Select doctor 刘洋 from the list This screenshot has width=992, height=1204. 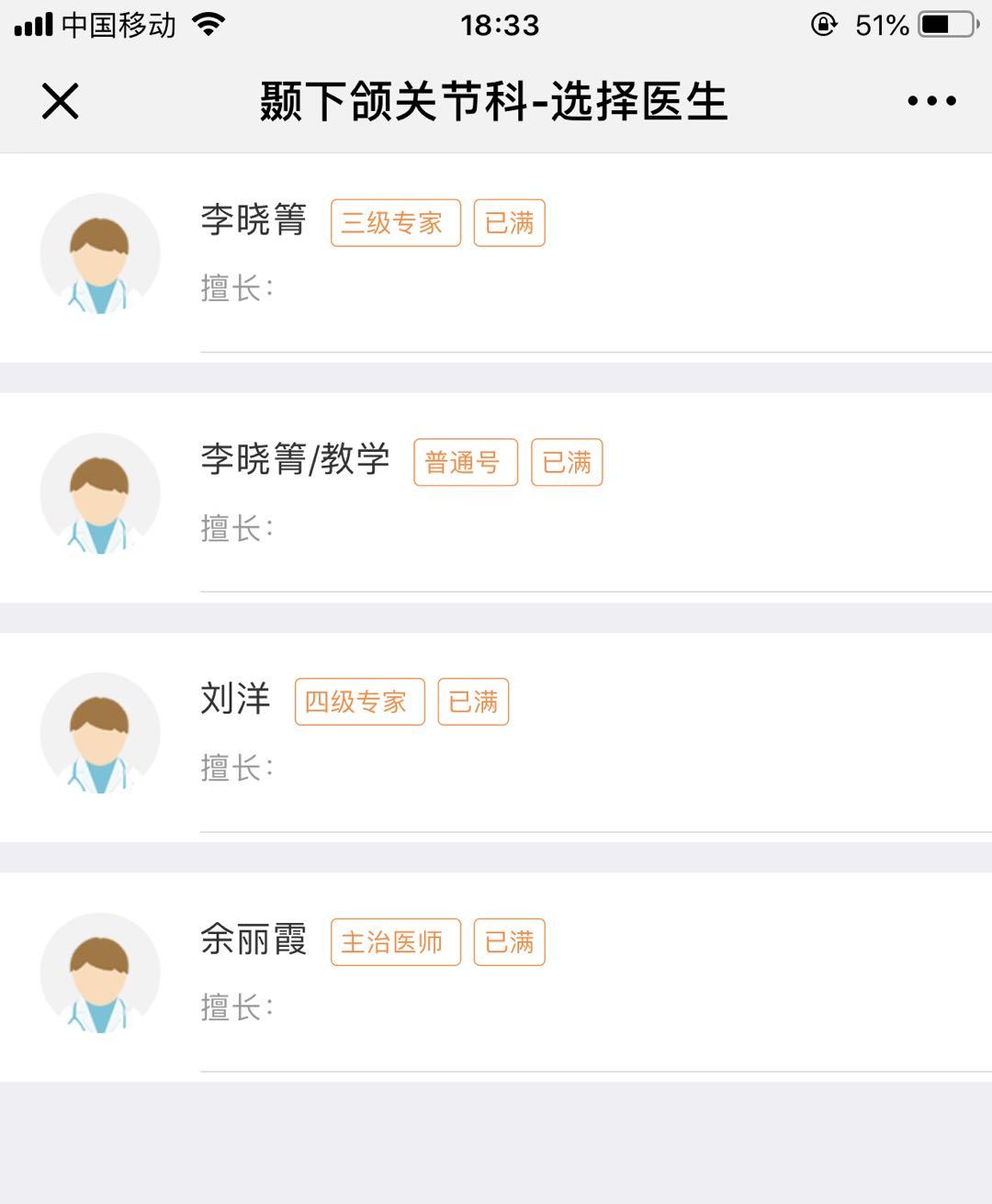(x=233, y=700)
